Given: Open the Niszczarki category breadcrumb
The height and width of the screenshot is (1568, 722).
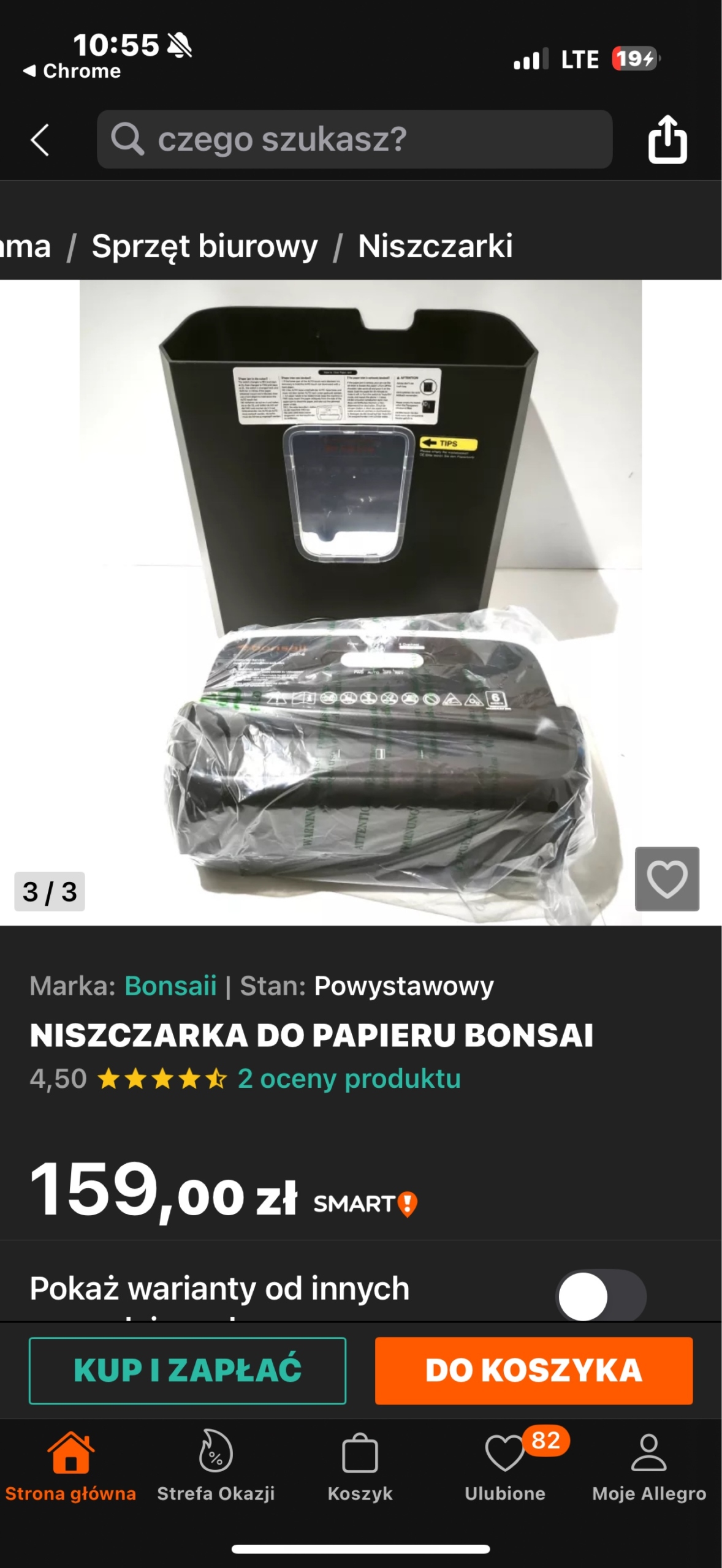Looking at the screenshot, I should 435,246.
